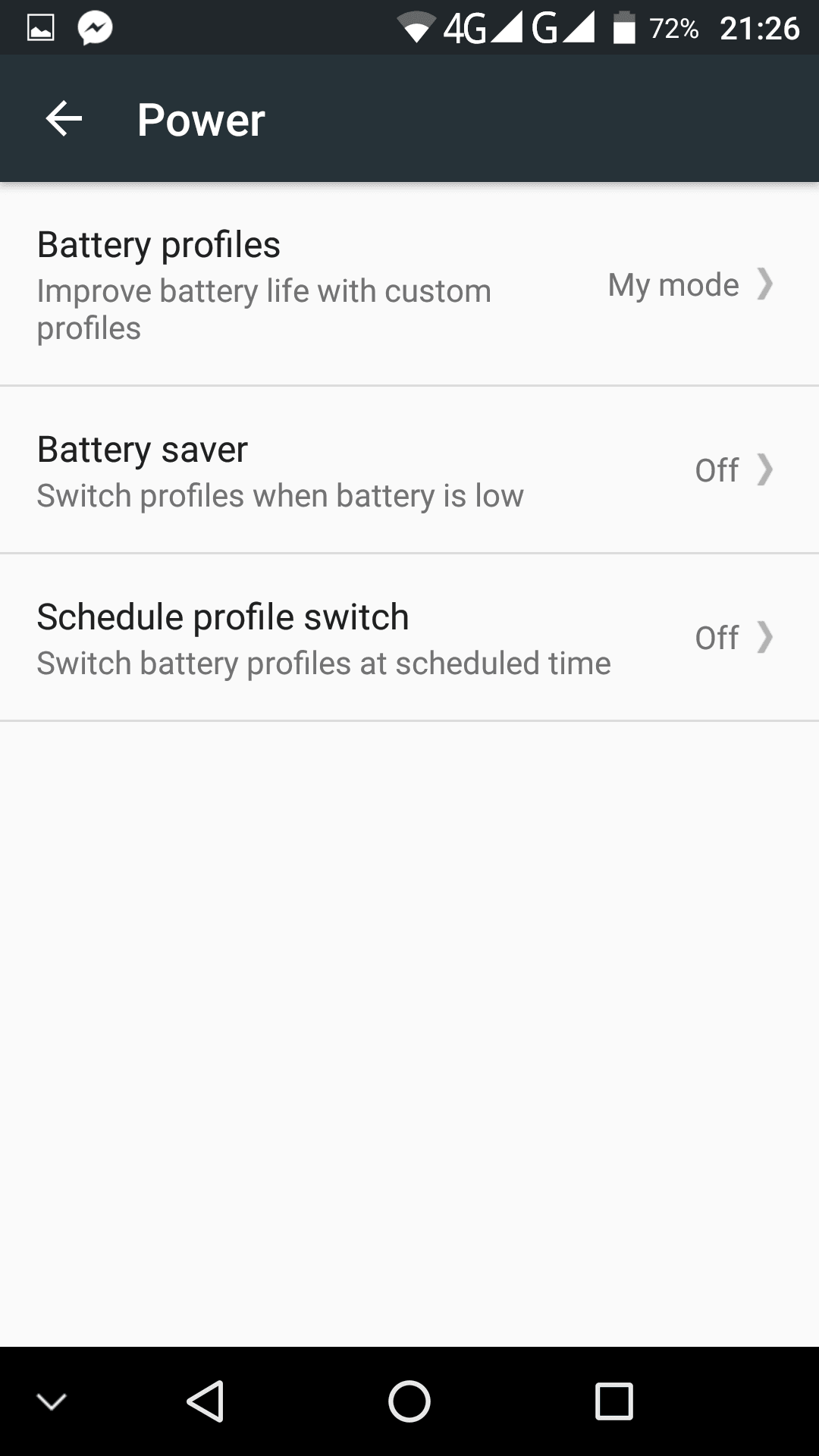Hide the navigation bar with the down chevron

52,1401
